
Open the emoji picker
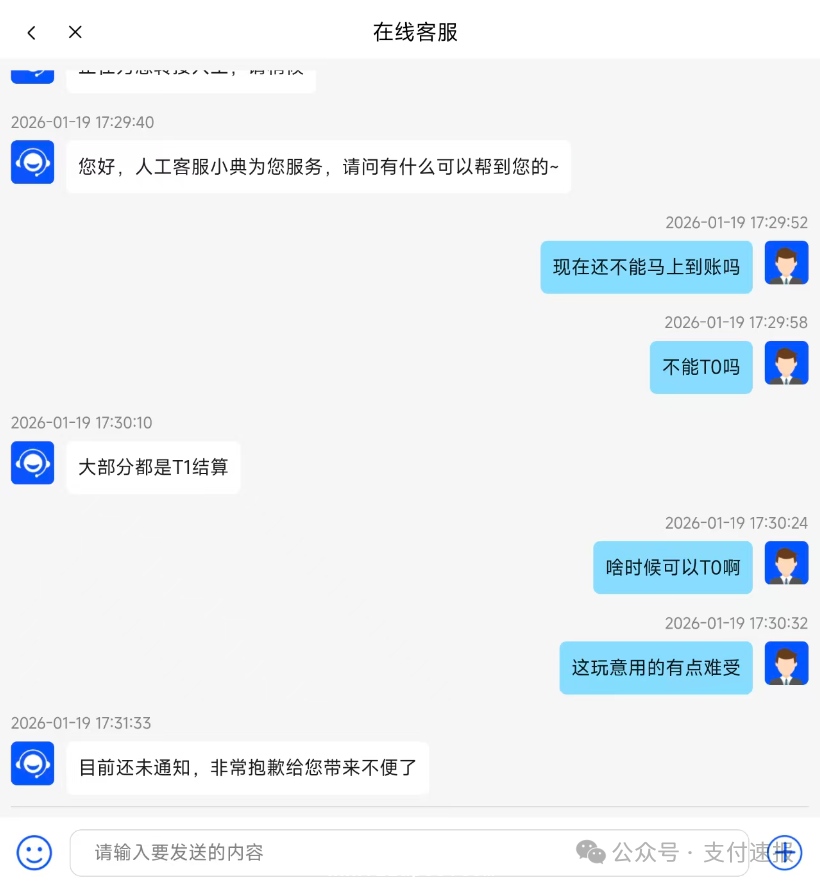pyautogui.click(x=34, y=852)
